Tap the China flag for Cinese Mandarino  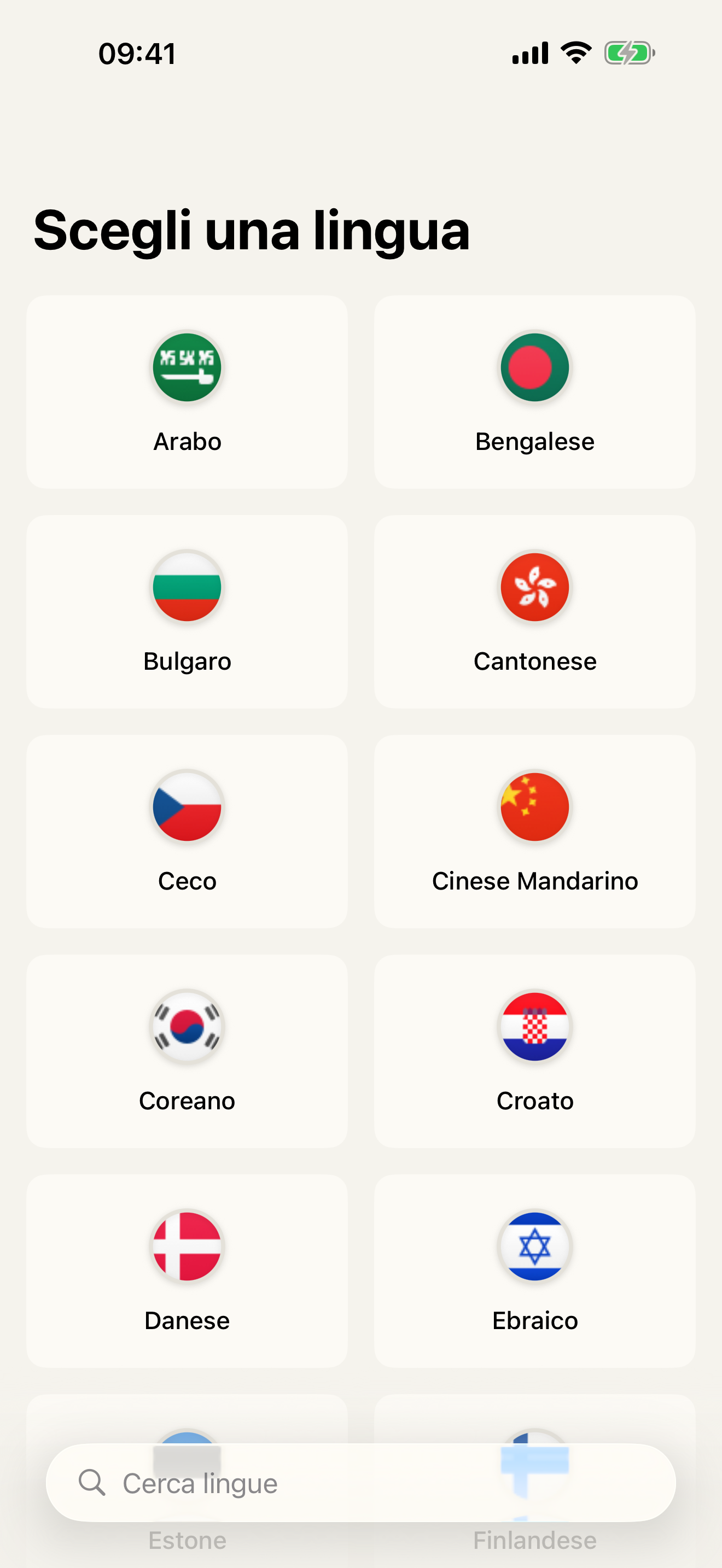(x=534, y=806)
